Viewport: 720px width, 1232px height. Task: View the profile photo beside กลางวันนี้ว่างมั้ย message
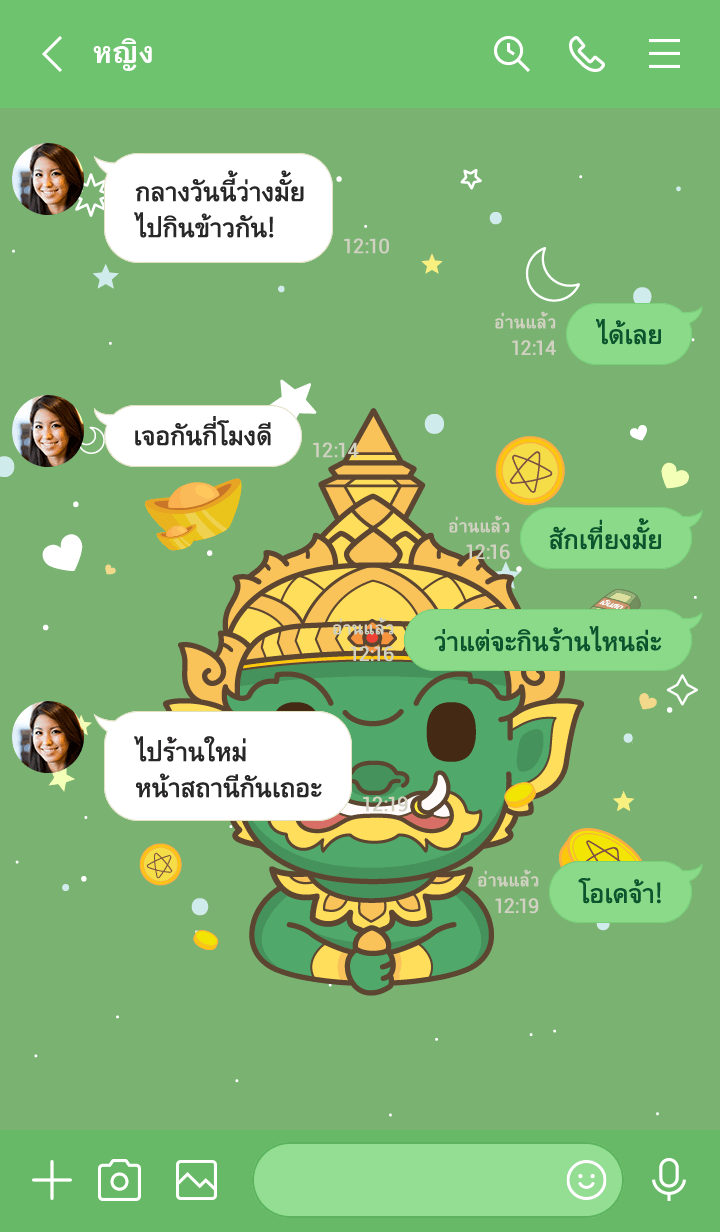[x=48, y=179]
